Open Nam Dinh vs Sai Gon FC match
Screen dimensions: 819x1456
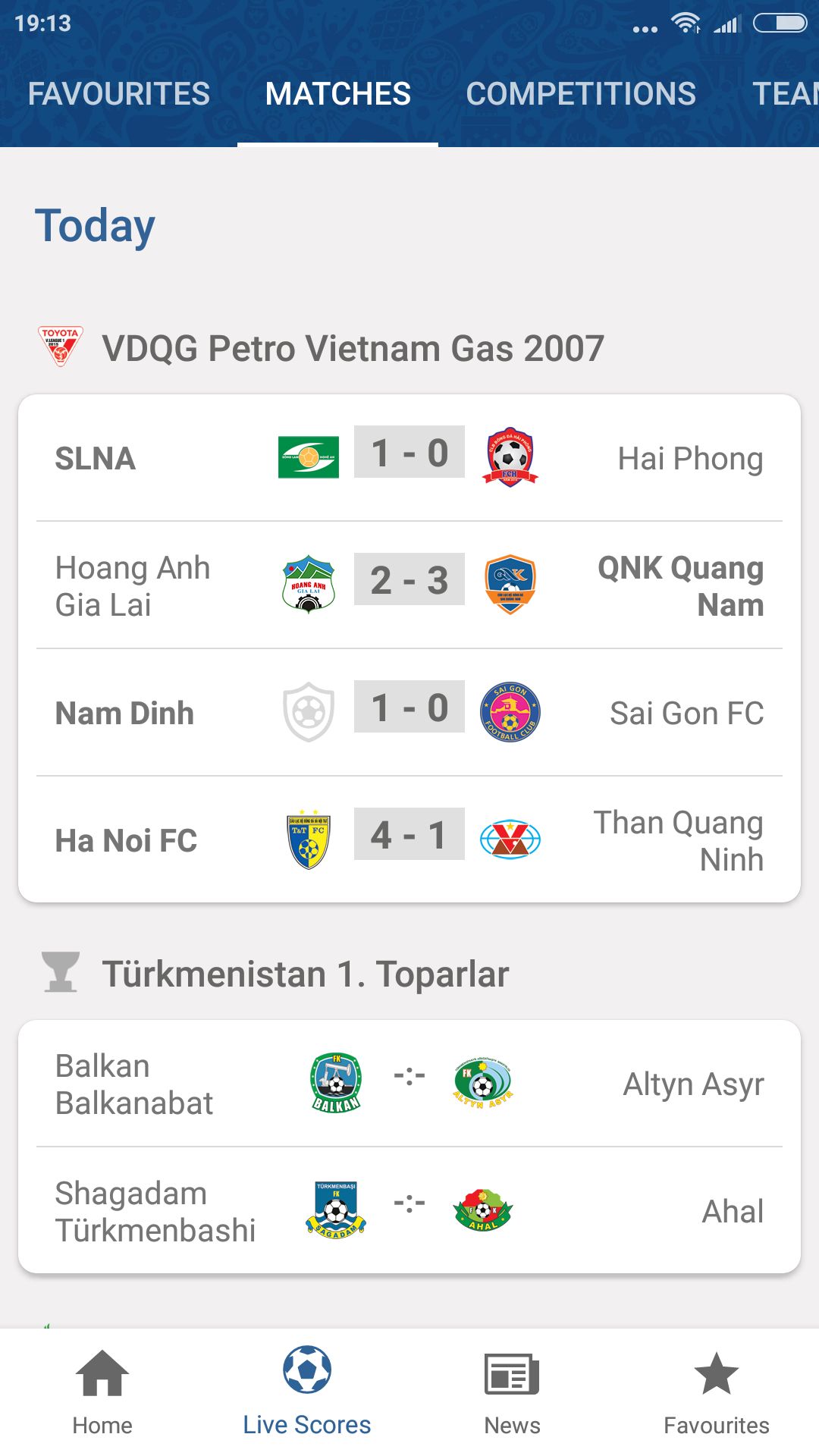pyautogui.click(x=409, y=713)
